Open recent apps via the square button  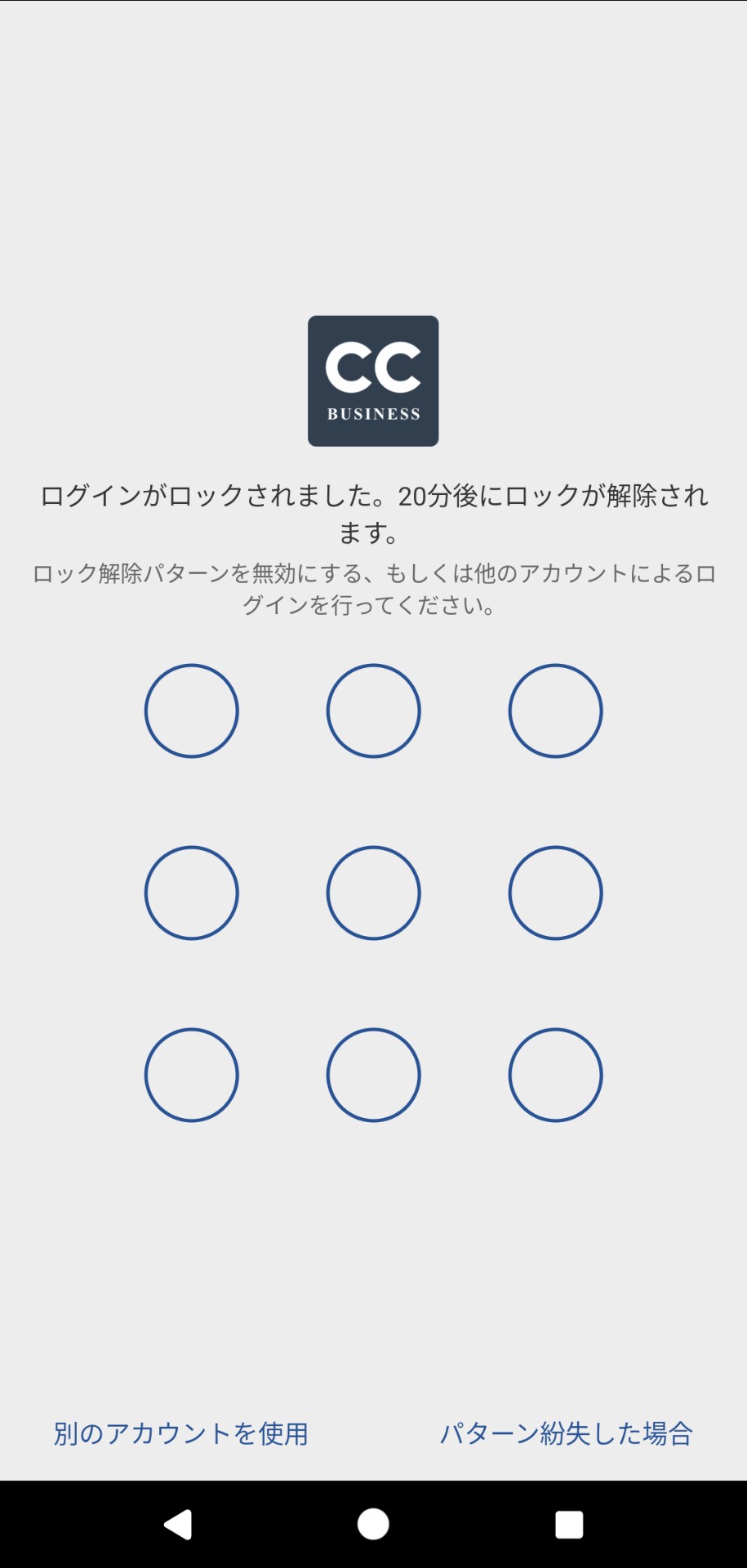(569, 1525)
